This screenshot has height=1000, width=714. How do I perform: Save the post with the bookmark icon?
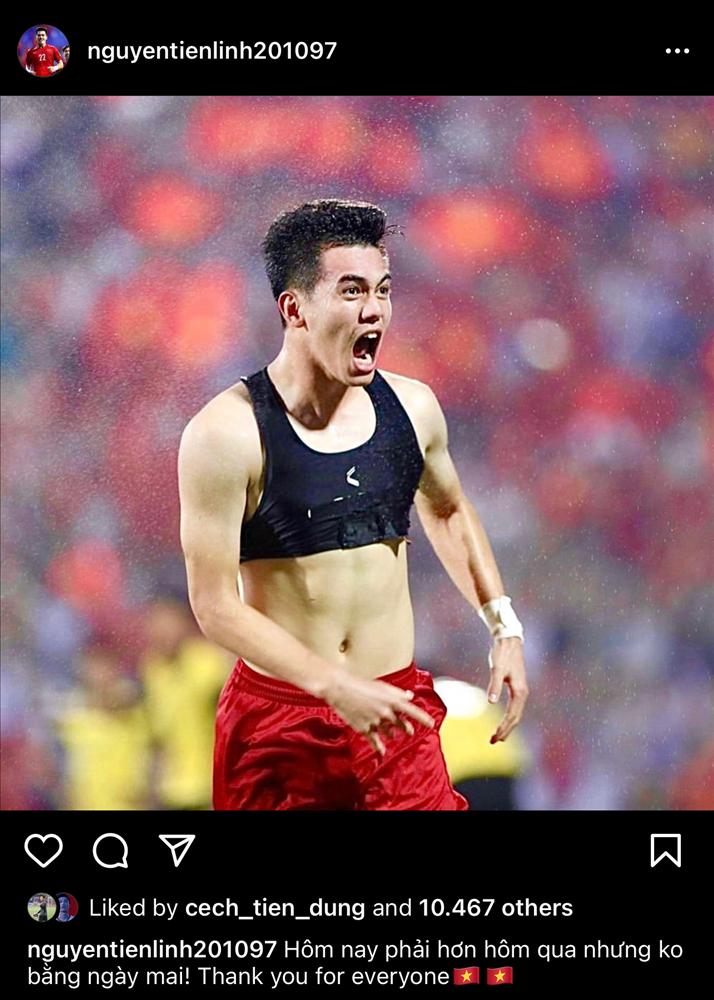pyautogui.click(x=665, y=851)
